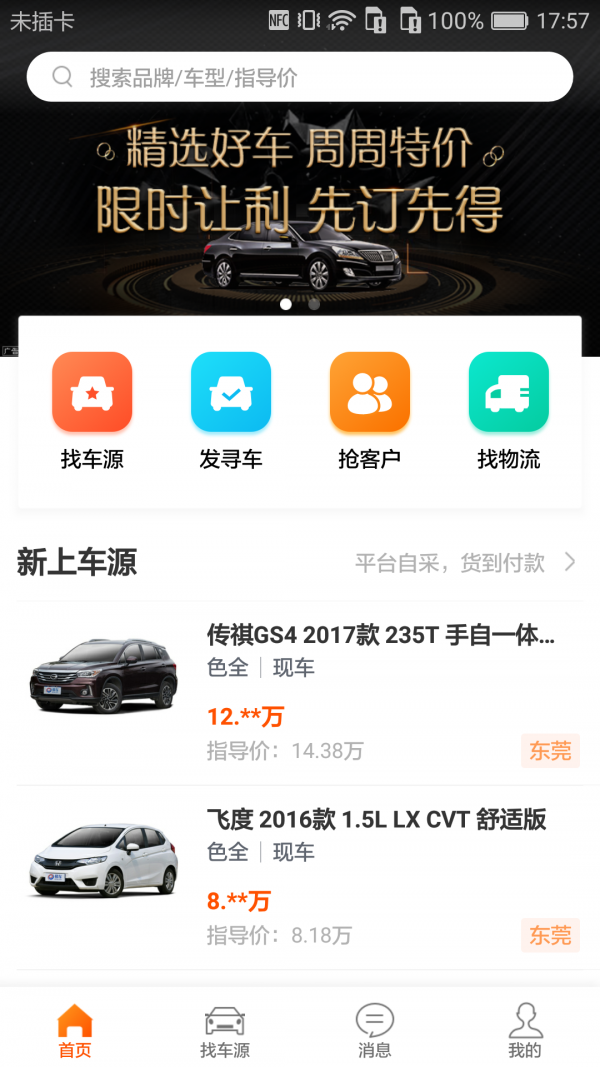Open the 找车源 shortcut icon
The width and height of the screenshot is (600, 1067).
pos(92,392)
